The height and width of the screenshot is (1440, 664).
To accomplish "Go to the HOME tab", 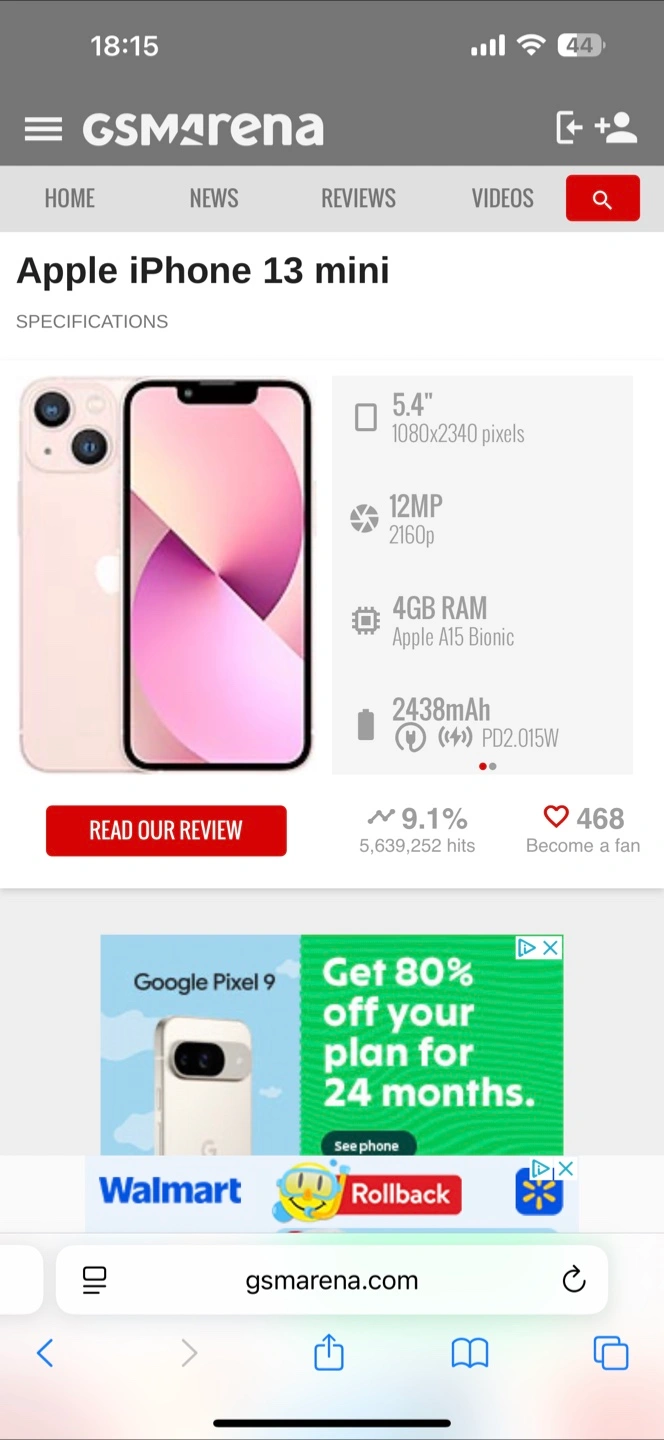I will click(x=70, y=198).
